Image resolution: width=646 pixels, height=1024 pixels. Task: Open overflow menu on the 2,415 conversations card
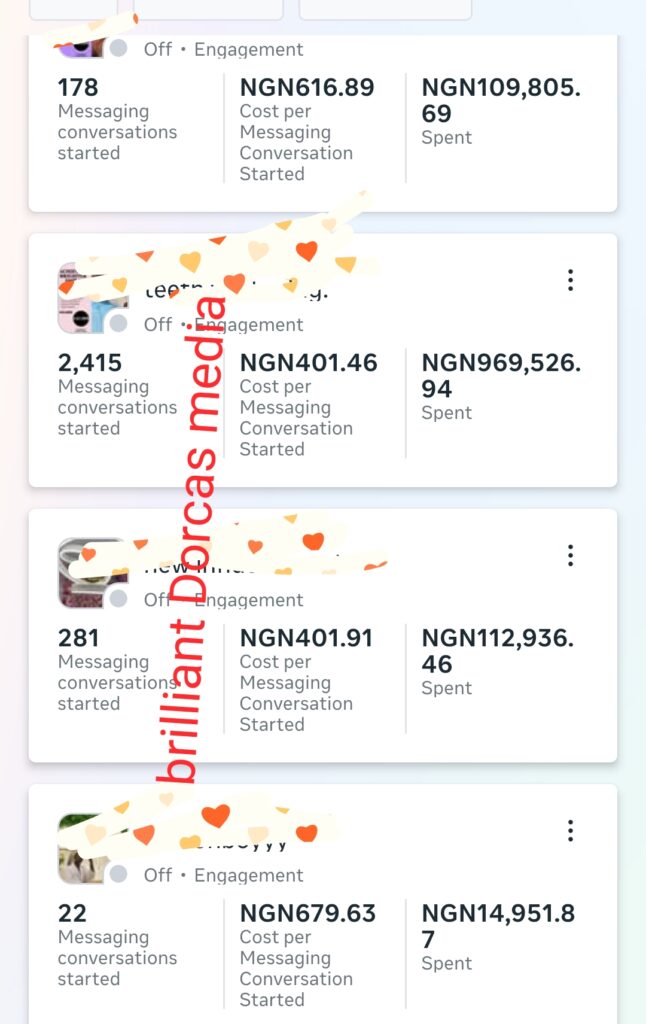[570, 280]
